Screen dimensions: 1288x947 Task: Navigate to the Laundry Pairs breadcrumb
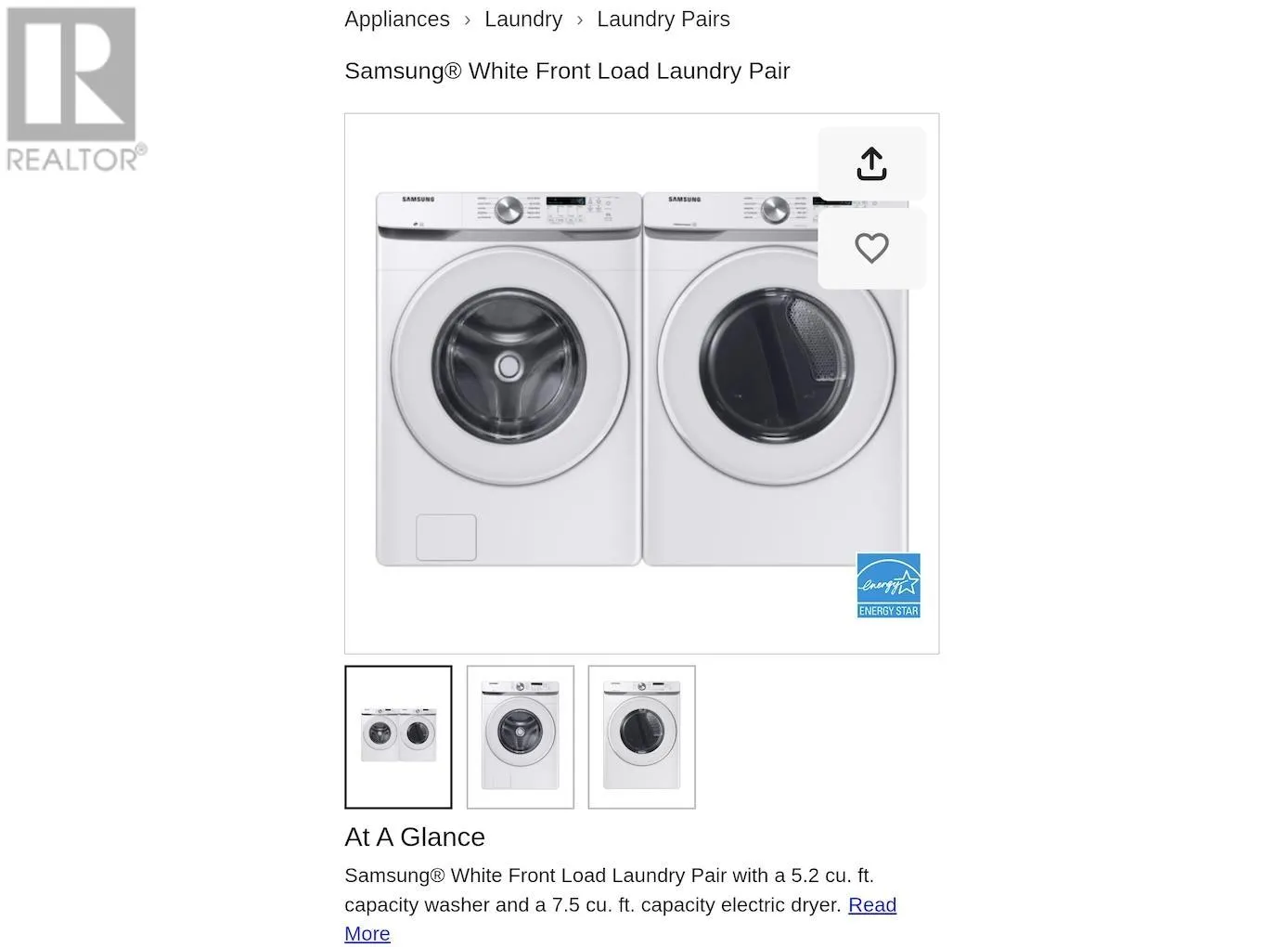tap(663, 19)
